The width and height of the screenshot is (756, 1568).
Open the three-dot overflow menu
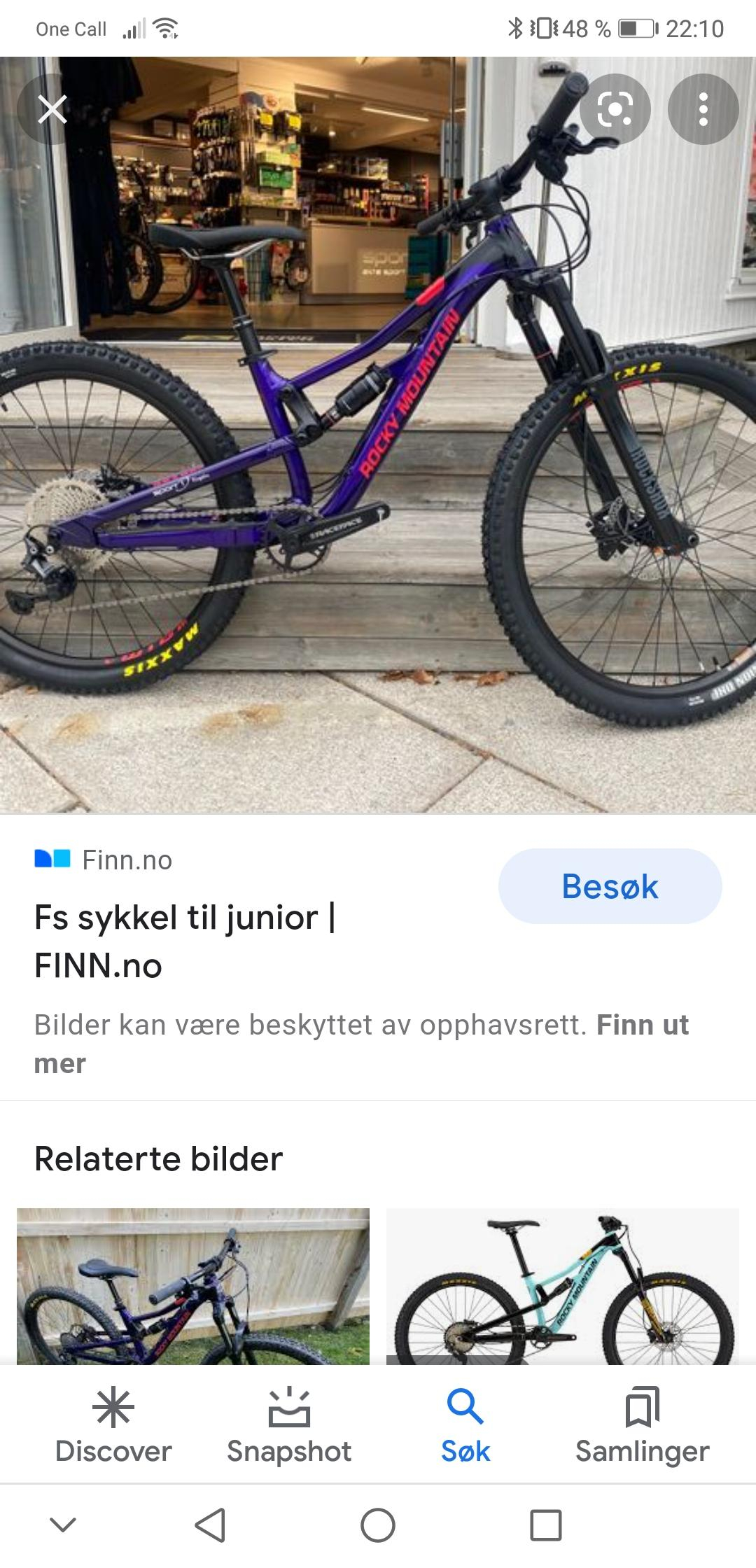pyautogui.click(x=703, y=109)
